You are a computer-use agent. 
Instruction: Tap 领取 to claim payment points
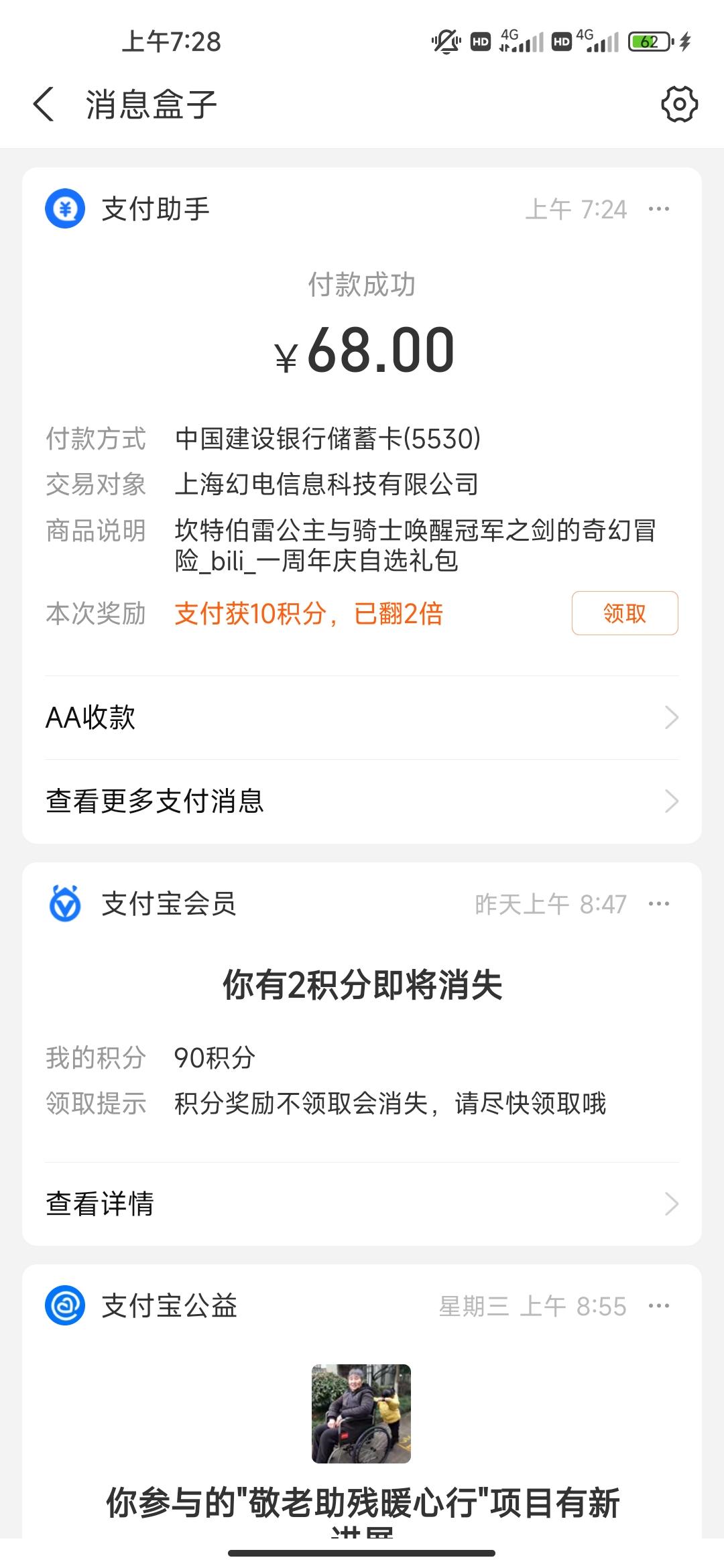(624, 613)
